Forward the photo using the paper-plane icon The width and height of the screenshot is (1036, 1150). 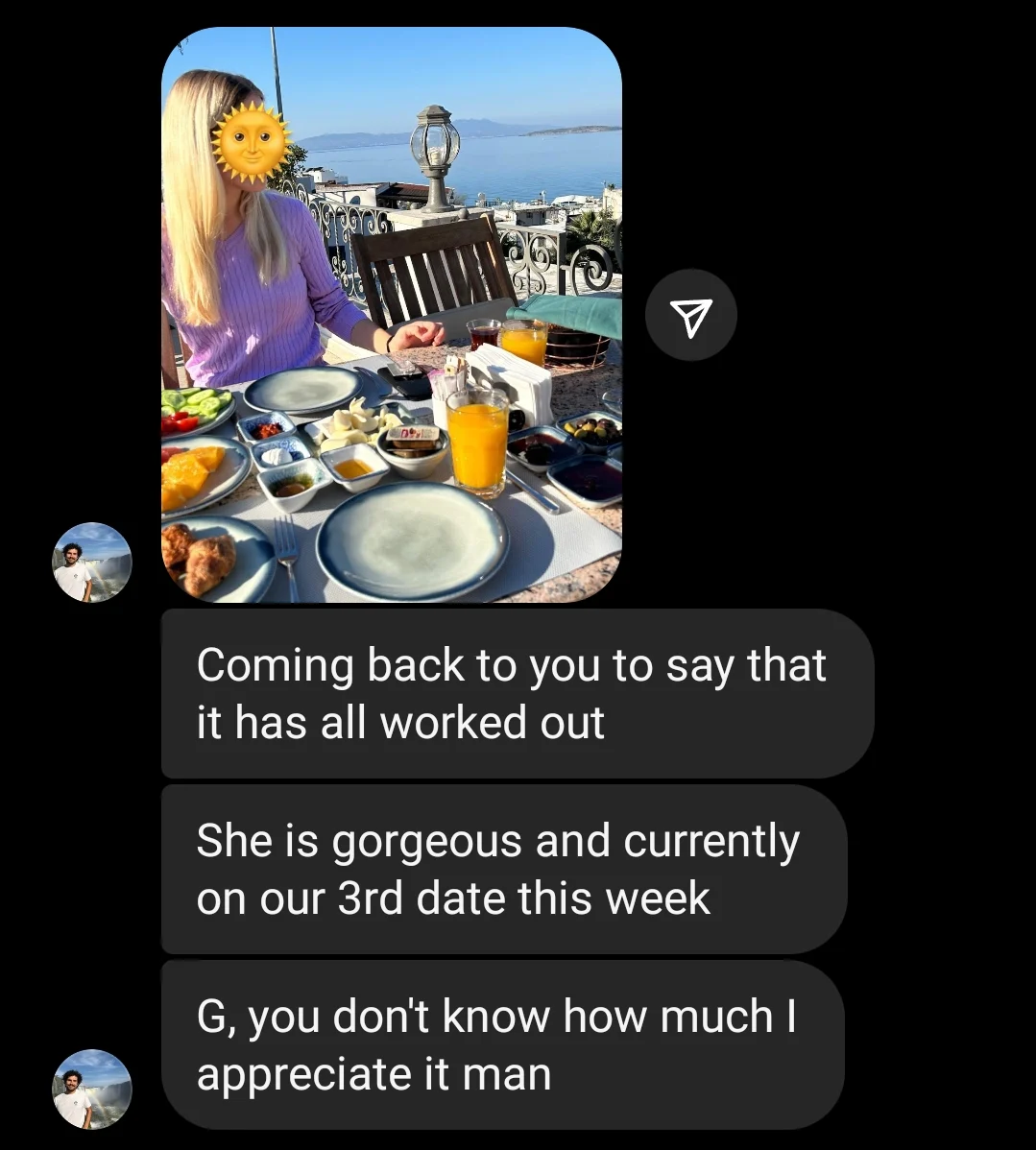(690, 316)
